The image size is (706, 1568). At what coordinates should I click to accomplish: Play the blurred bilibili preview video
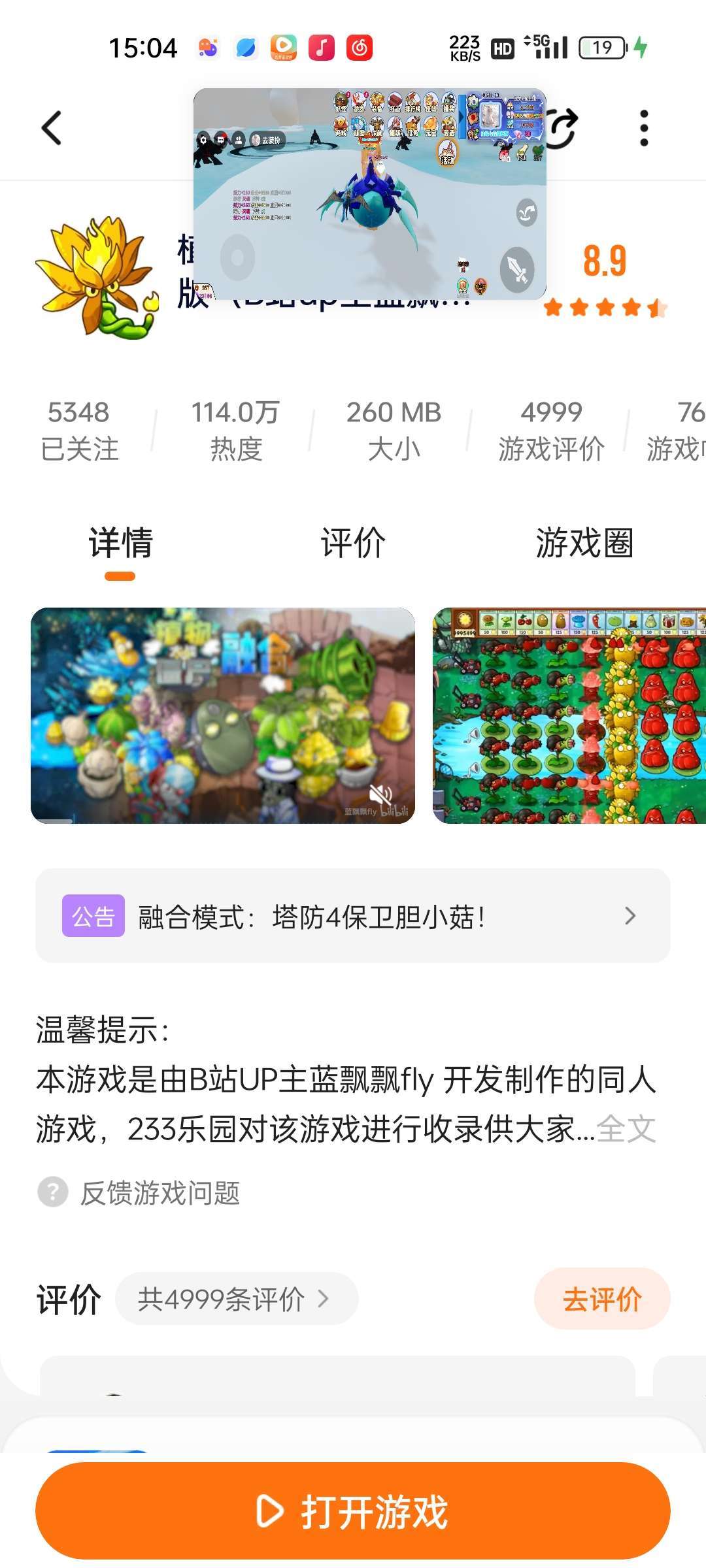tap(222, 715)
